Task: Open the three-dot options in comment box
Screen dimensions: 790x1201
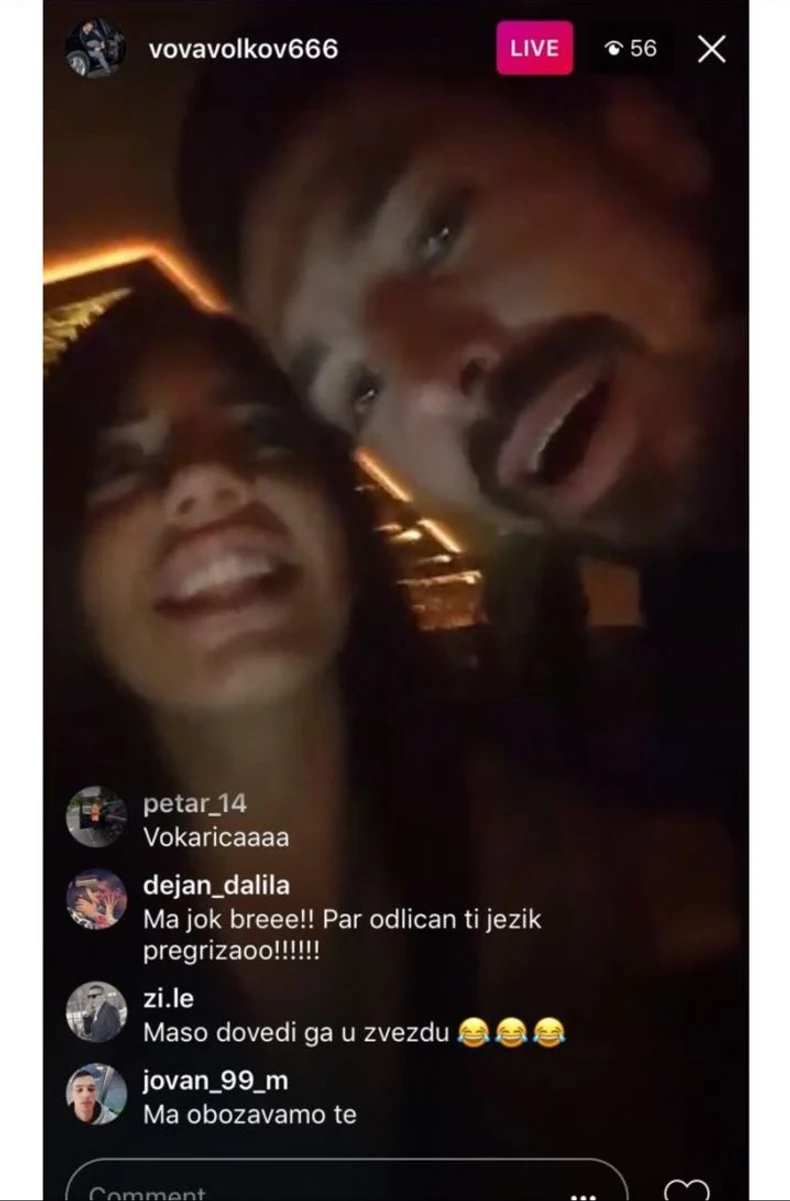Action: point(583,1192)
